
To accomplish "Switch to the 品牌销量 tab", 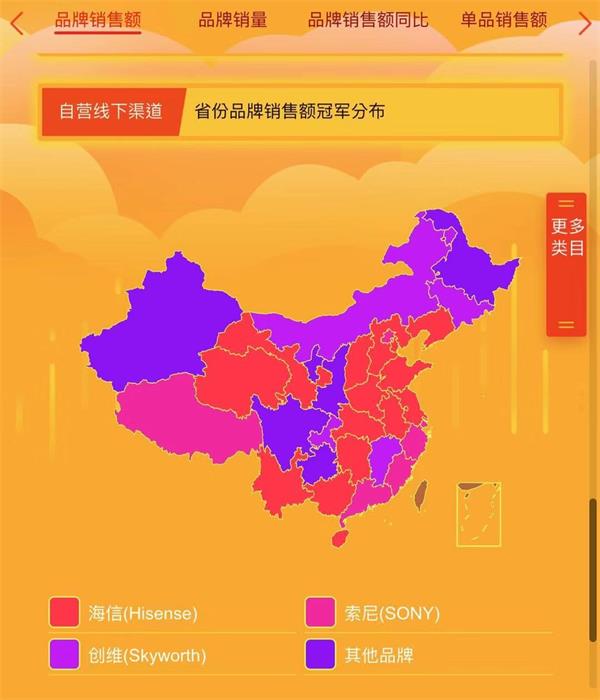I will click(x=232, y=19).
